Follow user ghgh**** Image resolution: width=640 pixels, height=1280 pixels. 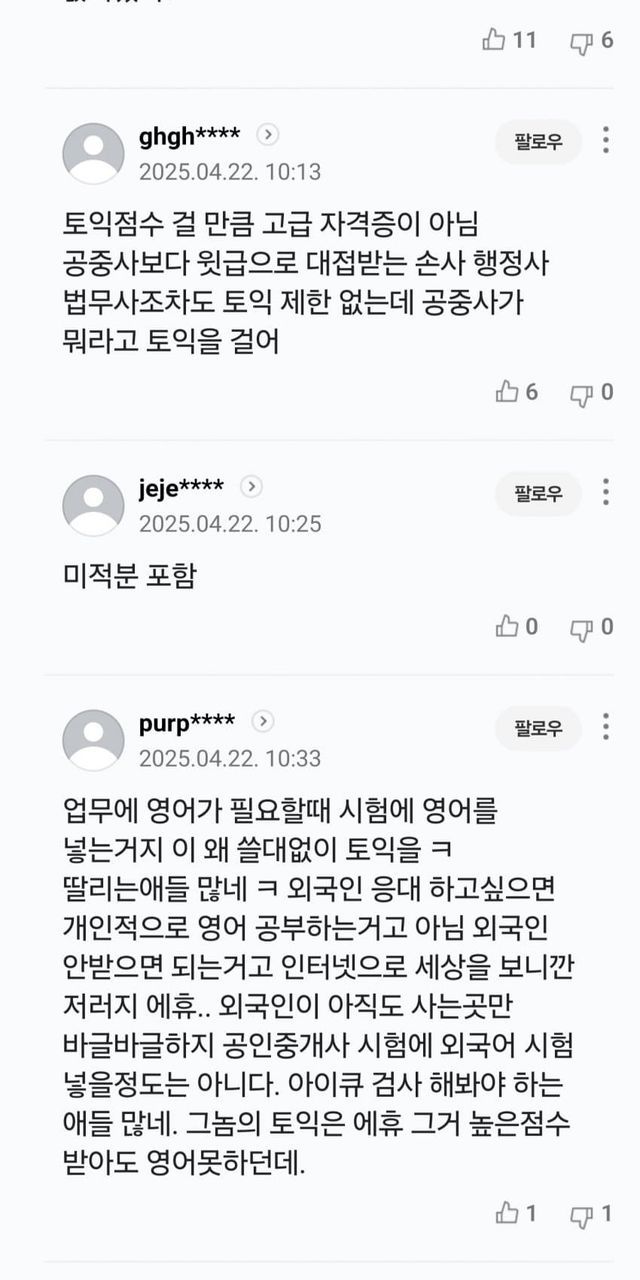tap(538, 142)
